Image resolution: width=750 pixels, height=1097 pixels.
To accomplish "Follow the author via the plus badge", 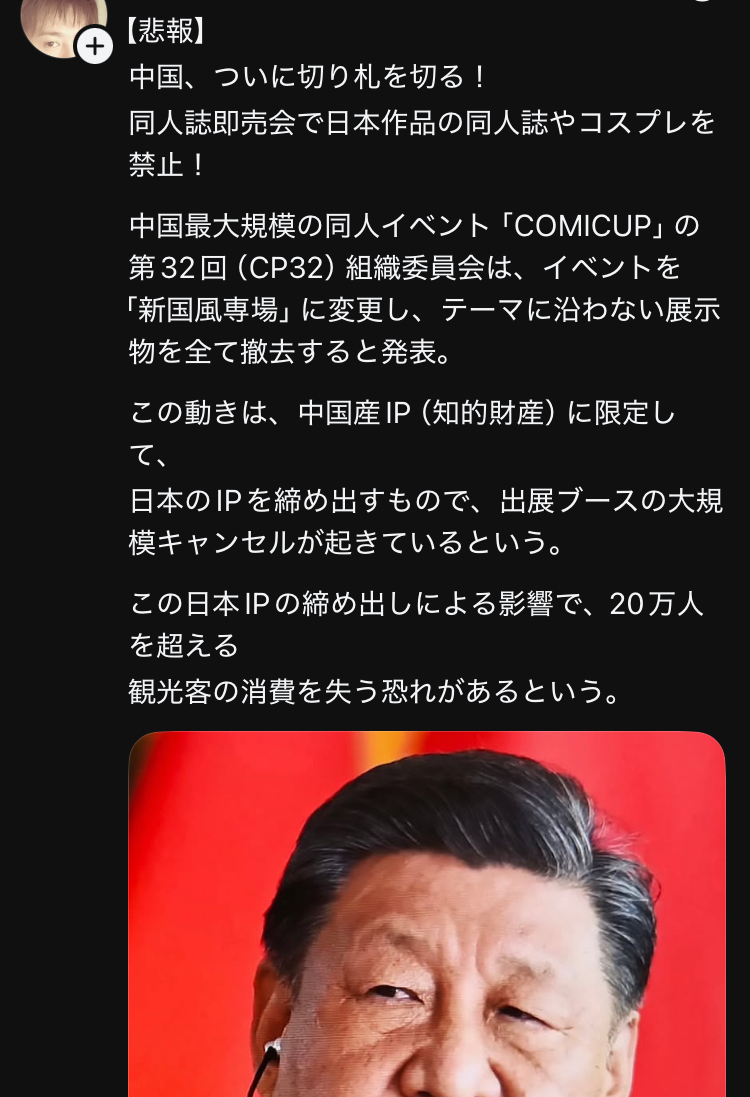I will pos(94,46).
